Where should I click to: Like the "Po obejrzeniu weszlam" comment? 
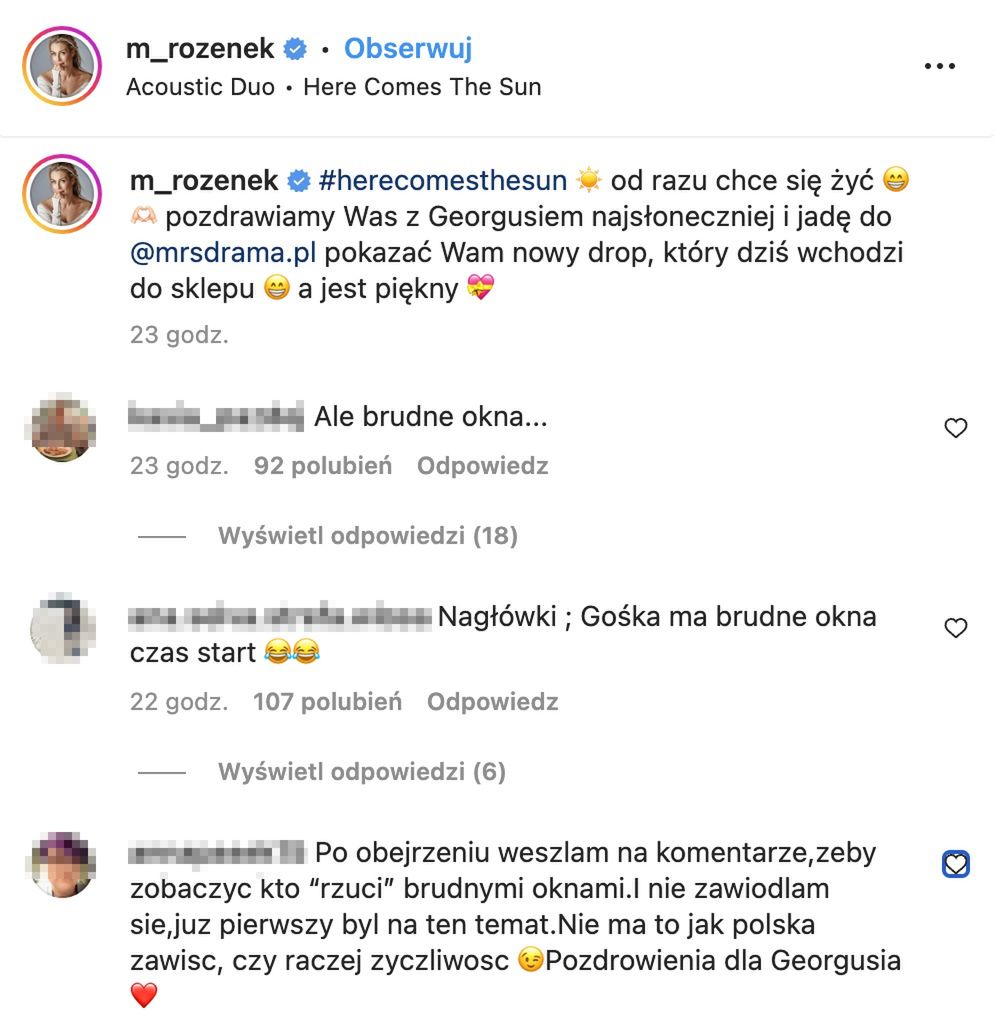point(956,864)
